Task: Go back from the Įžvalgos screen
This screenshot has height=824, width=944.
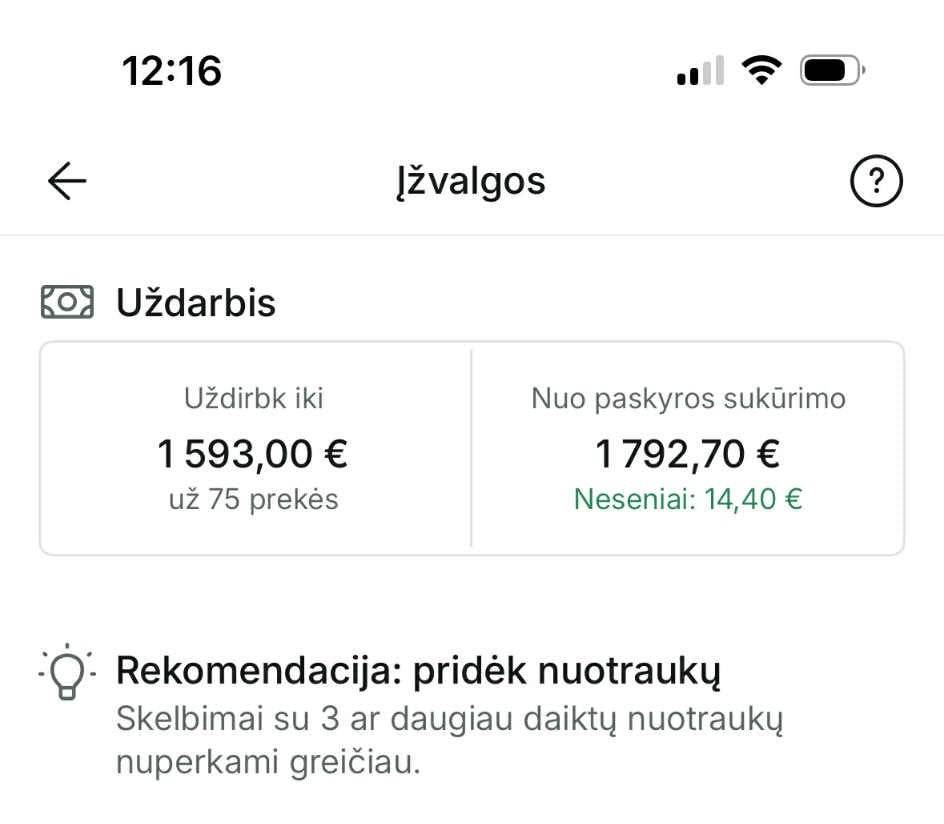Action: tap(67, 181)
